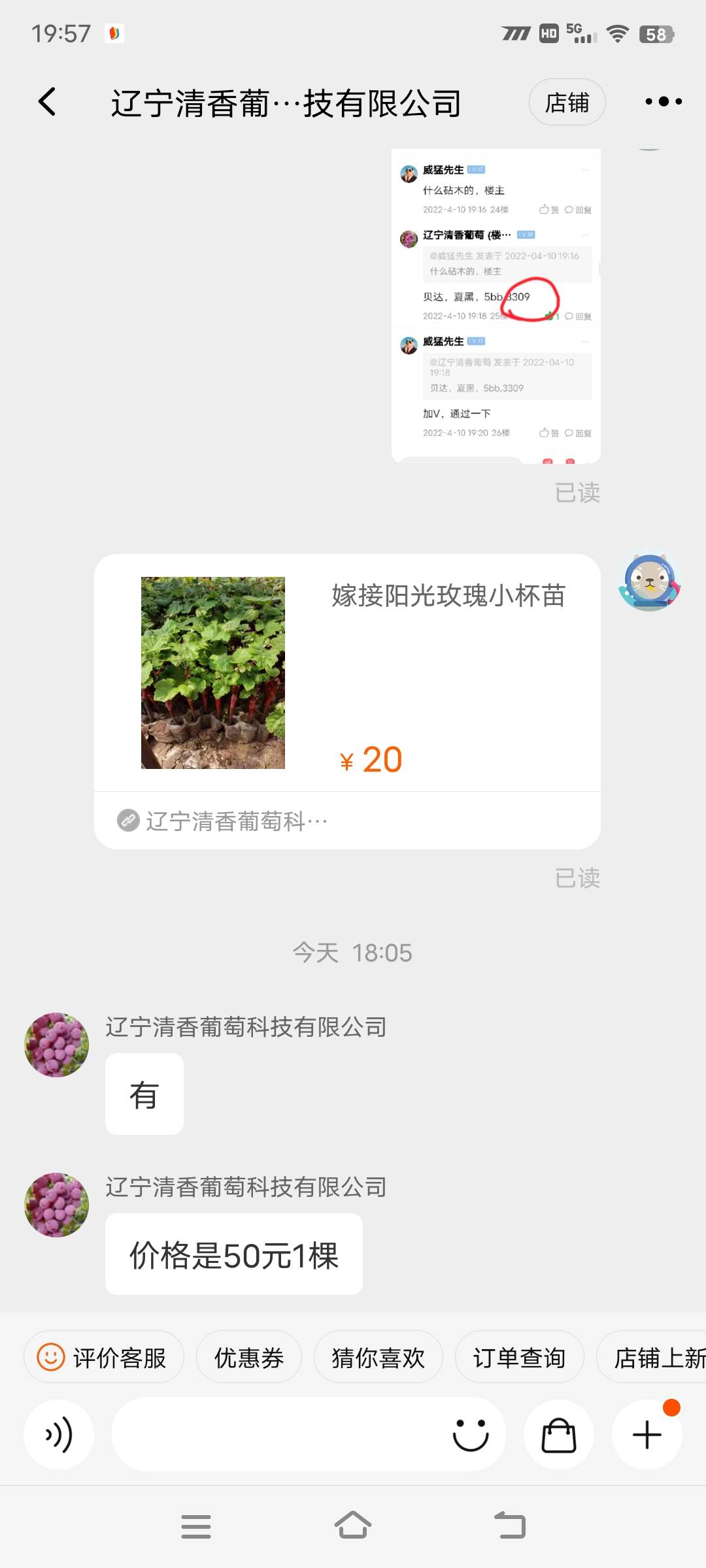Go to the system home screen
Viewport: 706px width, 1568px height.
(x=353, y=1526)
